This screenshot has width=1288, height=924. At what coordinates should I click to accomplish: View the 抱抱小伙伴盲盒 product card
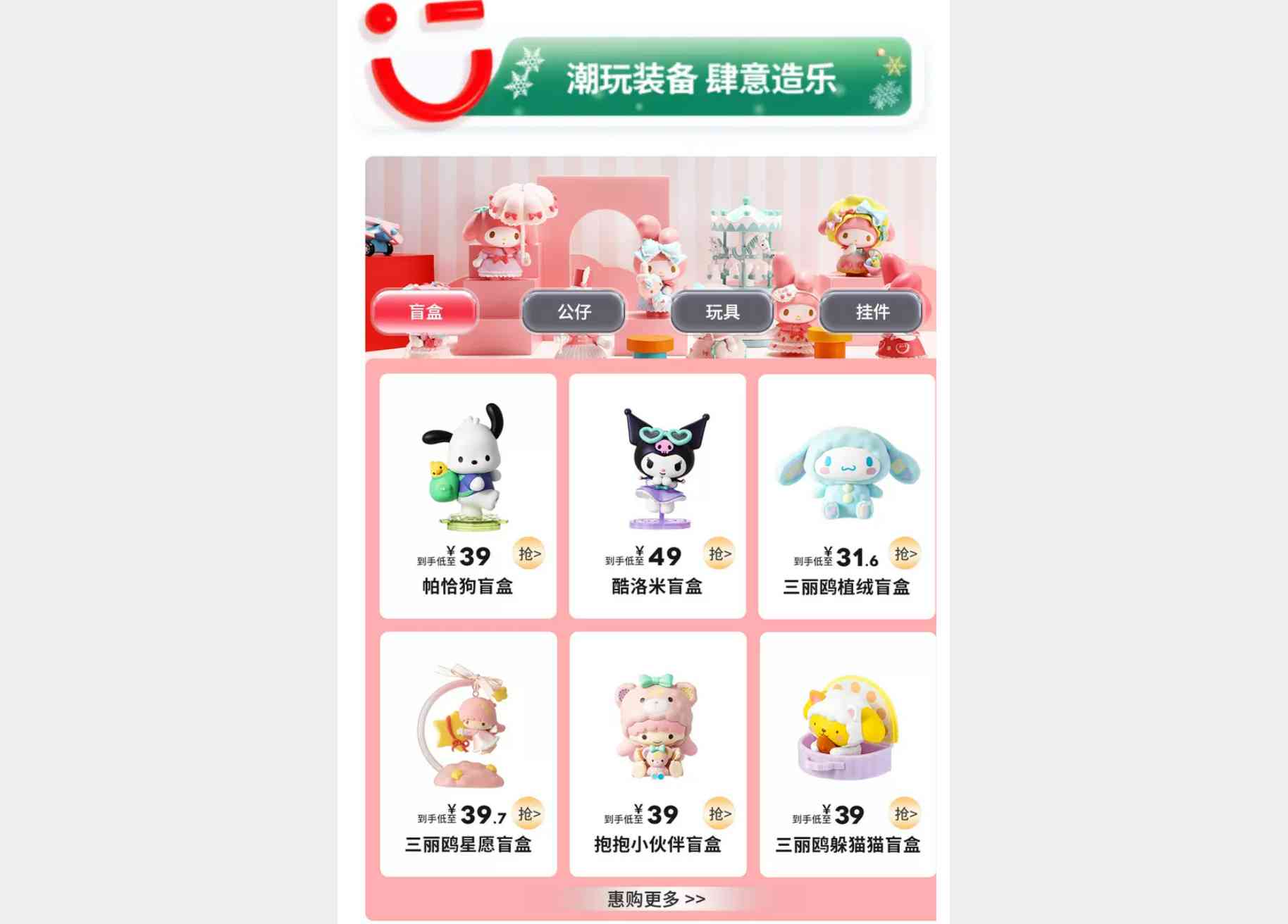click(x=657, y=754)
